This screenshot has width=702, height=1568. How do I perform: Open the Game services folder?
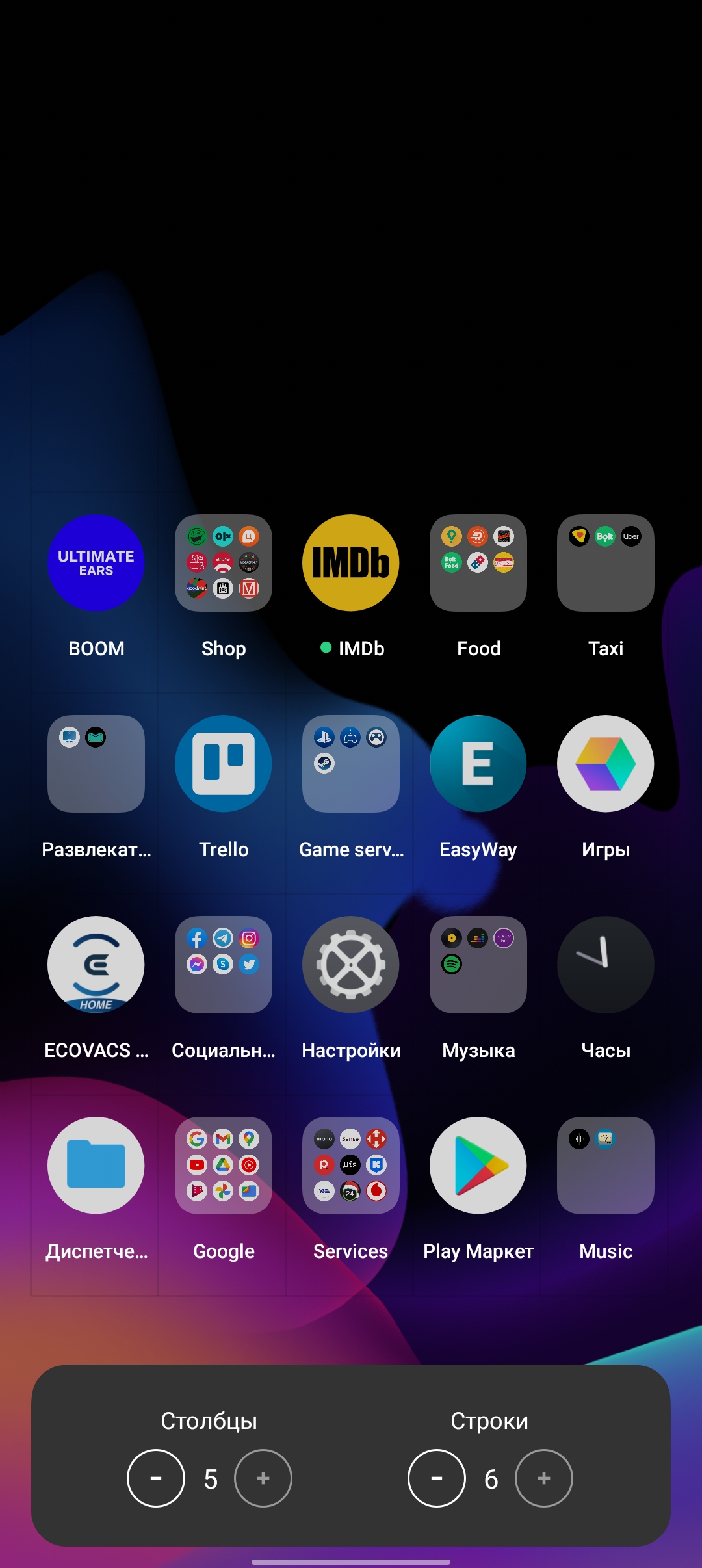[351, 764]
